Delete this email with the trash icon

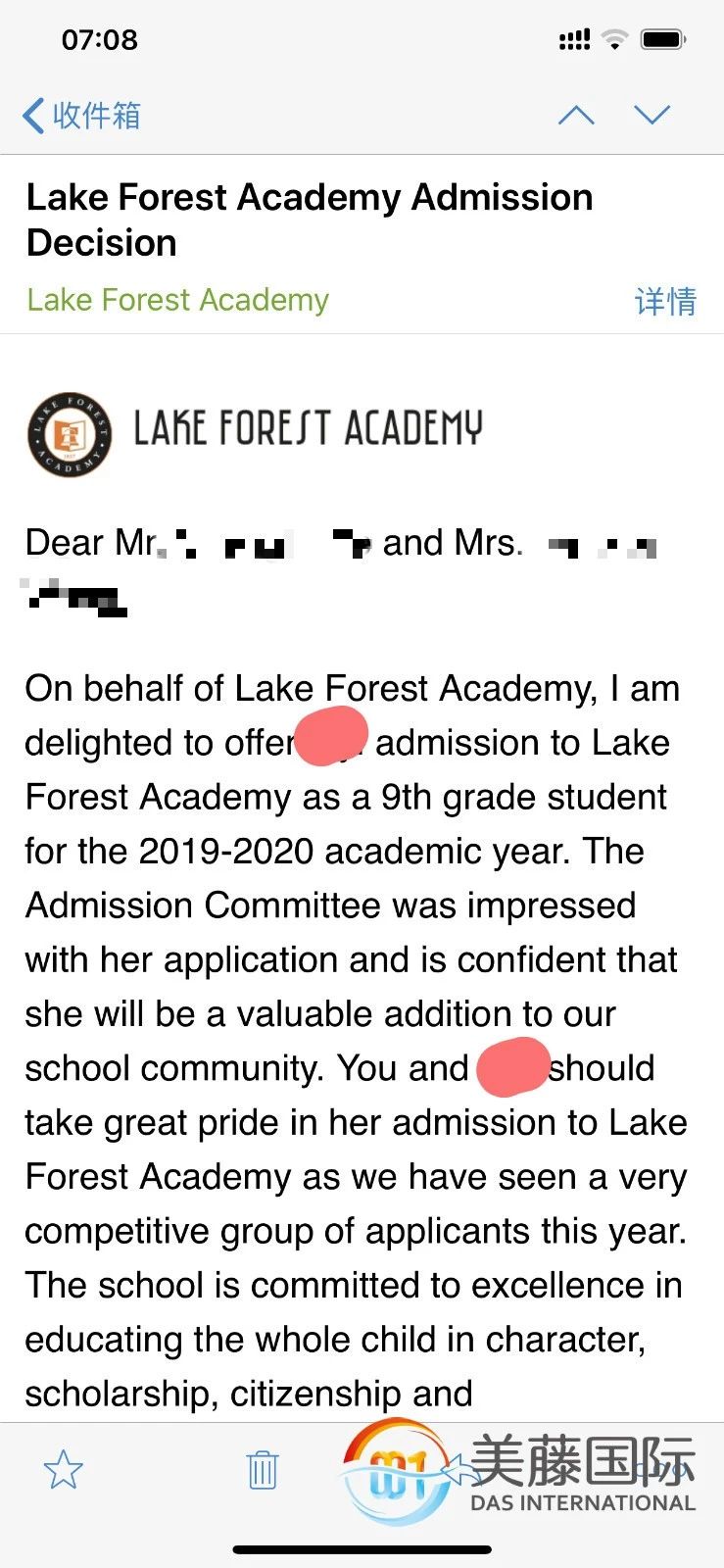(262, 1470)
